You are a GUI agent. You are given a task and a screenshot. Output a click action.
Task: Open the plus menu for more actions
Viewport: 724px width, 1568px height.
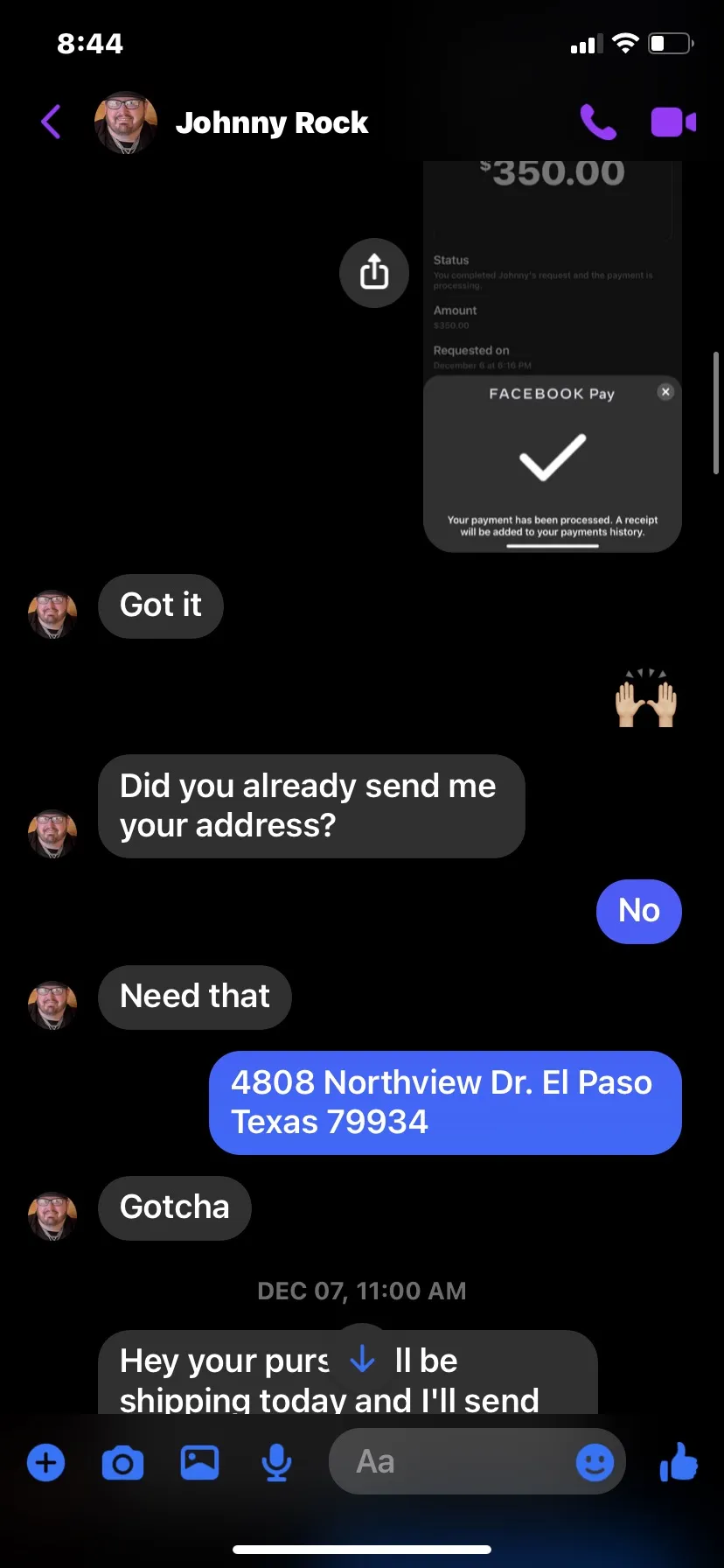45,1462
